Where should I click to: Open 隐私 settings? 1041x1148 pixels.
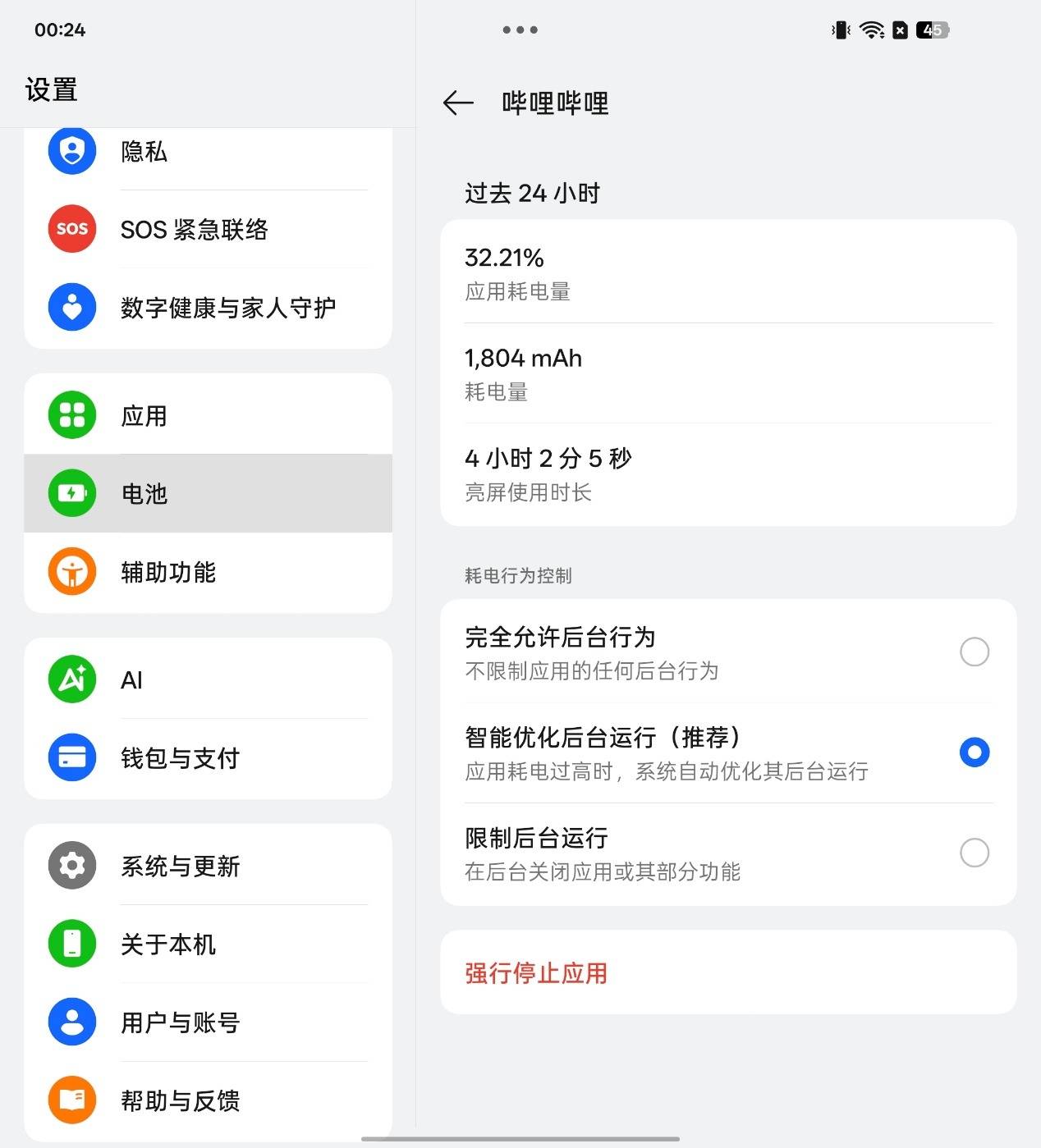tap(208, 152)
